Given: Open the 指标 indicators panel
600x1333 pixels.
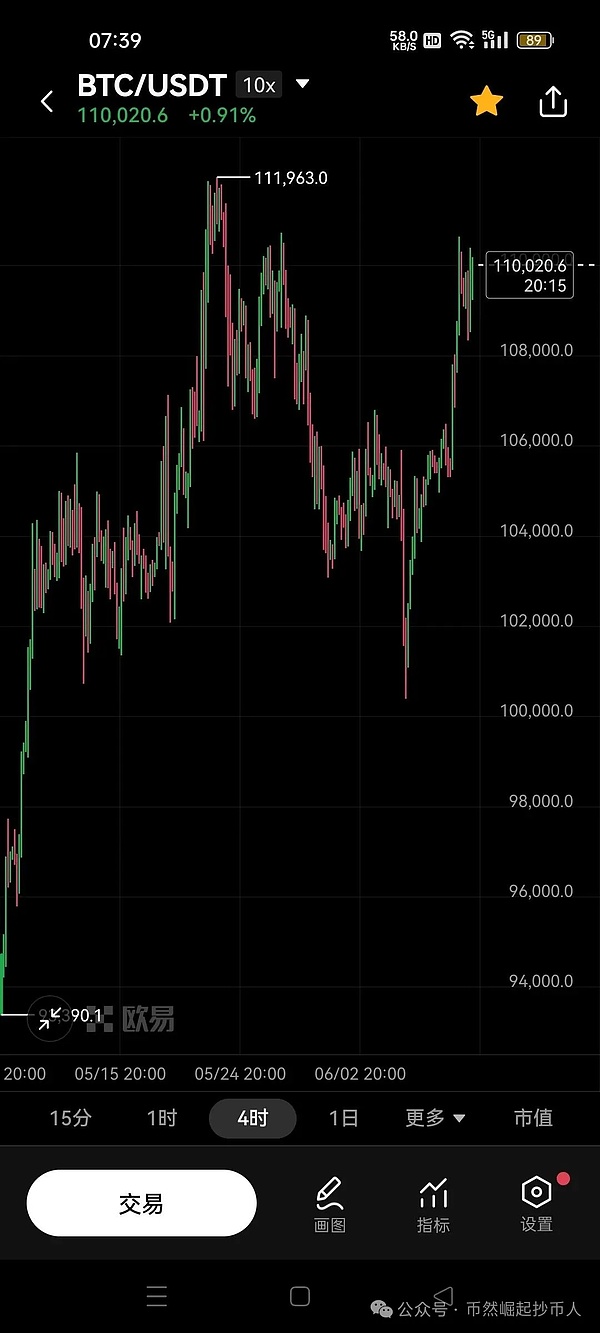Looking at the screenshot, I should (x=433, y=1203).
